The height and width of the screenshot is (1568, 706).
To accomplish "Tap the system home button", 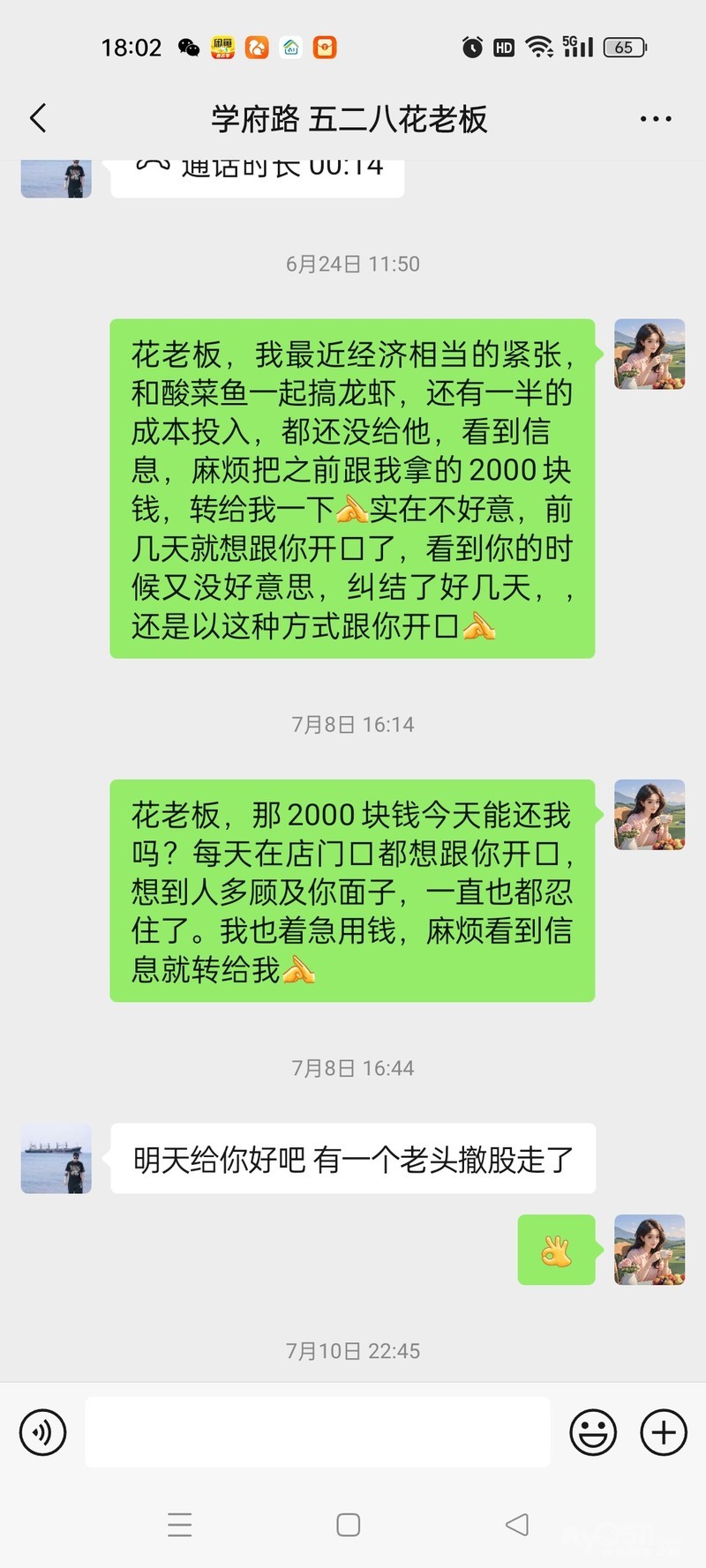I will pyautogui.click(x=349, y=1525).
